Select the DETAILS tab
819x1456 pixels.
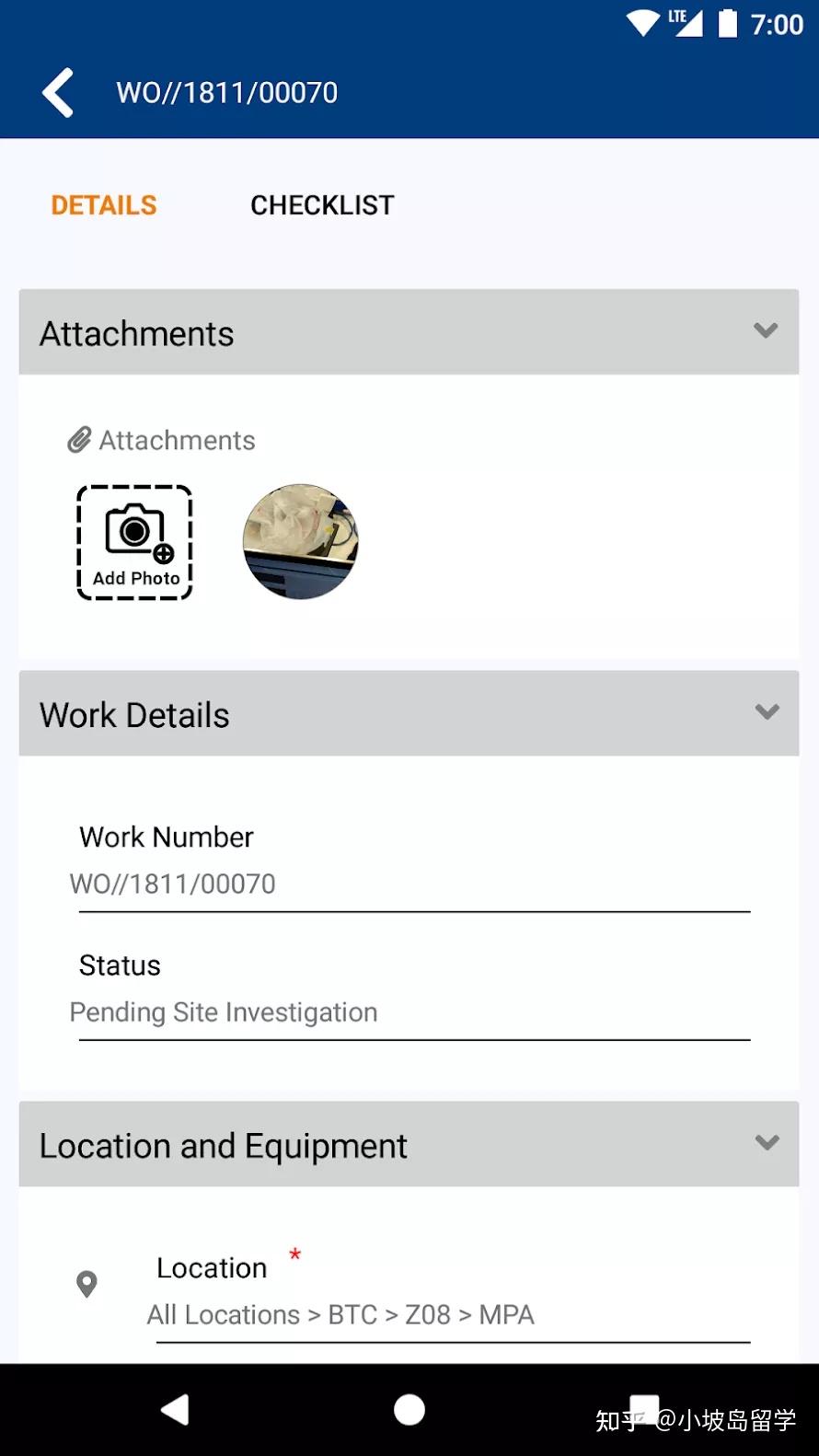coord(103,204)
